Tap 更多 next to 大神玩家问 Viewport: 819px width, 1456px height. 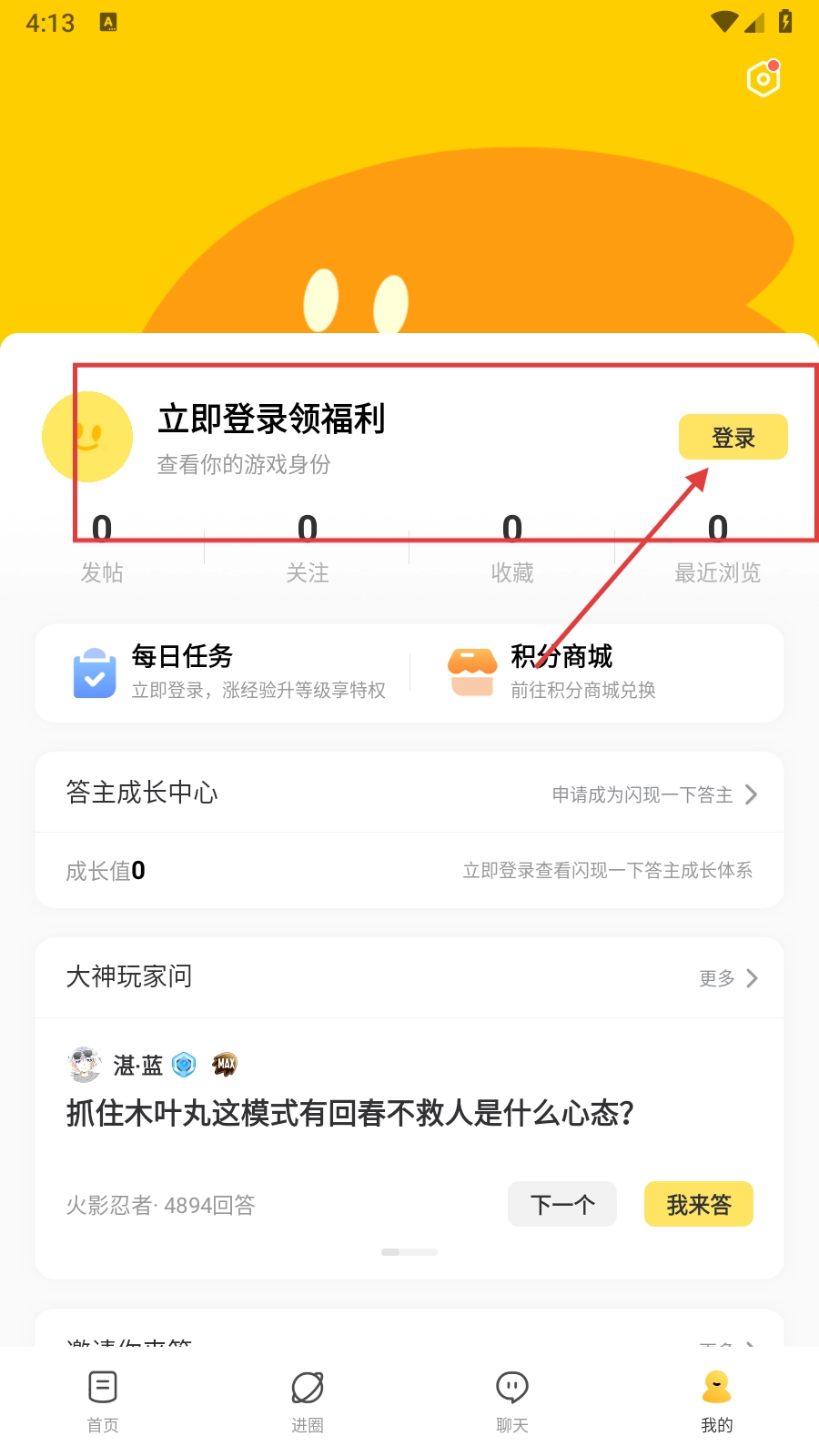(728, 978)
